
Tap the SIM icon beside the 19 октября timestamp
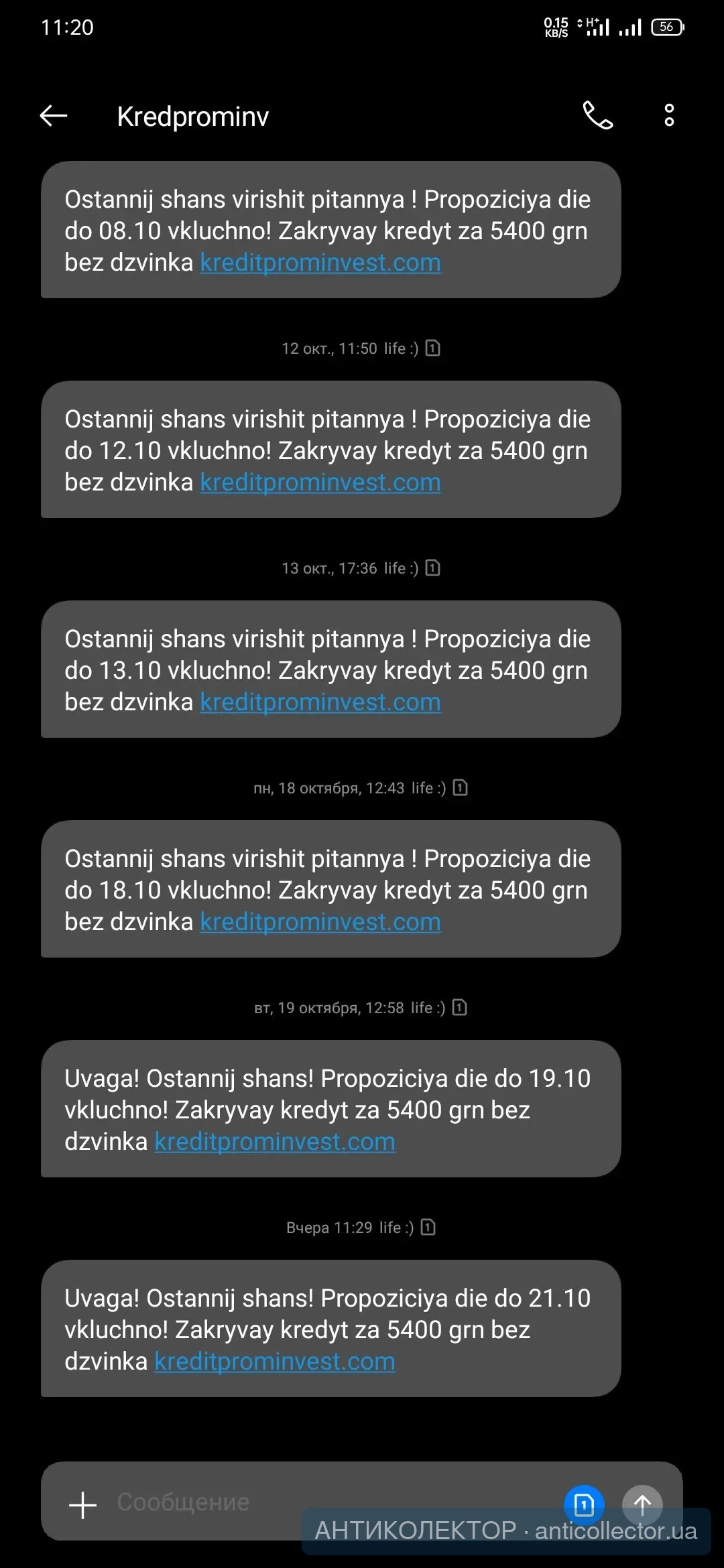click(x=460, y=1007)
